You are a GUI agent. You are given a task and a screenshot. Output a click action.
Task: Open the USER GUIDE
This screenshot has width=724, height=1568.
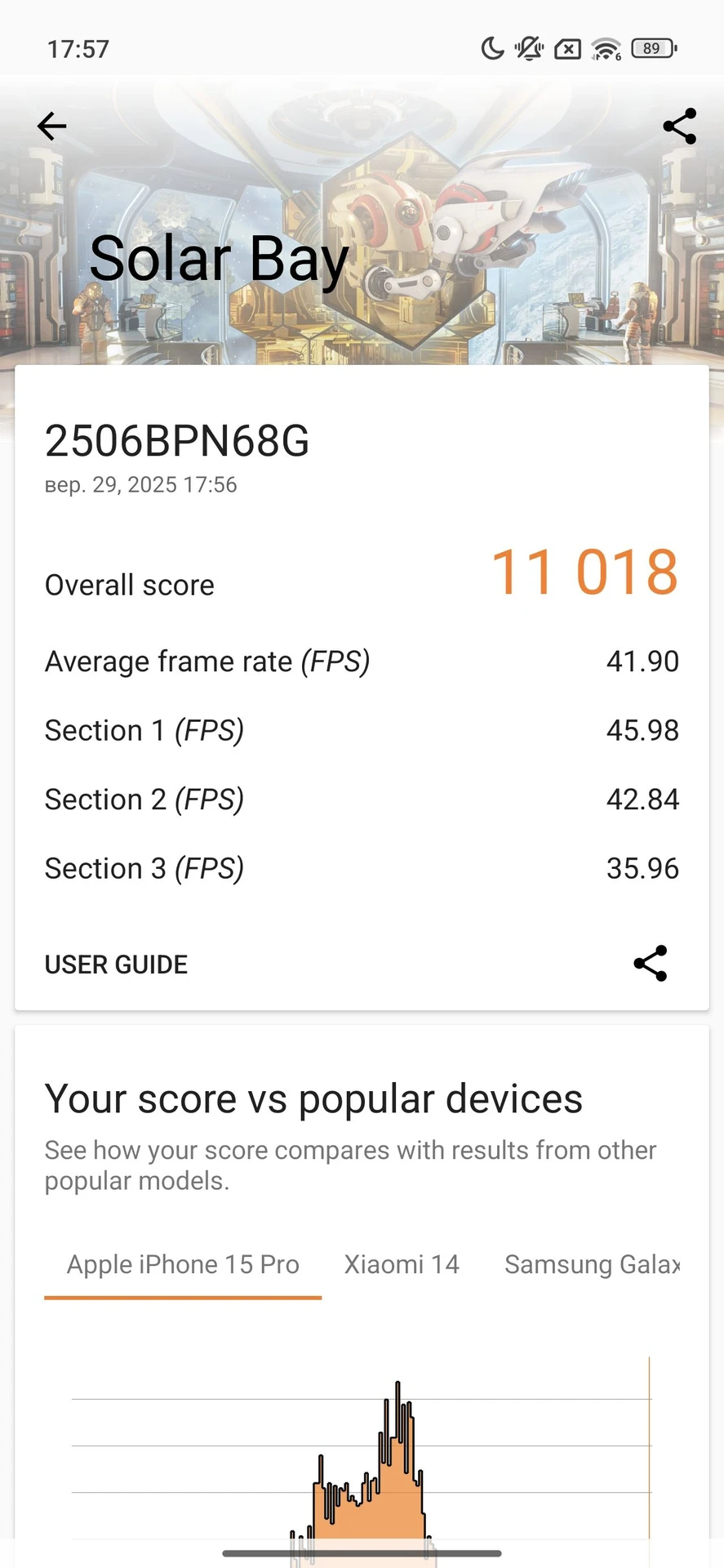(x=116, y=964)
